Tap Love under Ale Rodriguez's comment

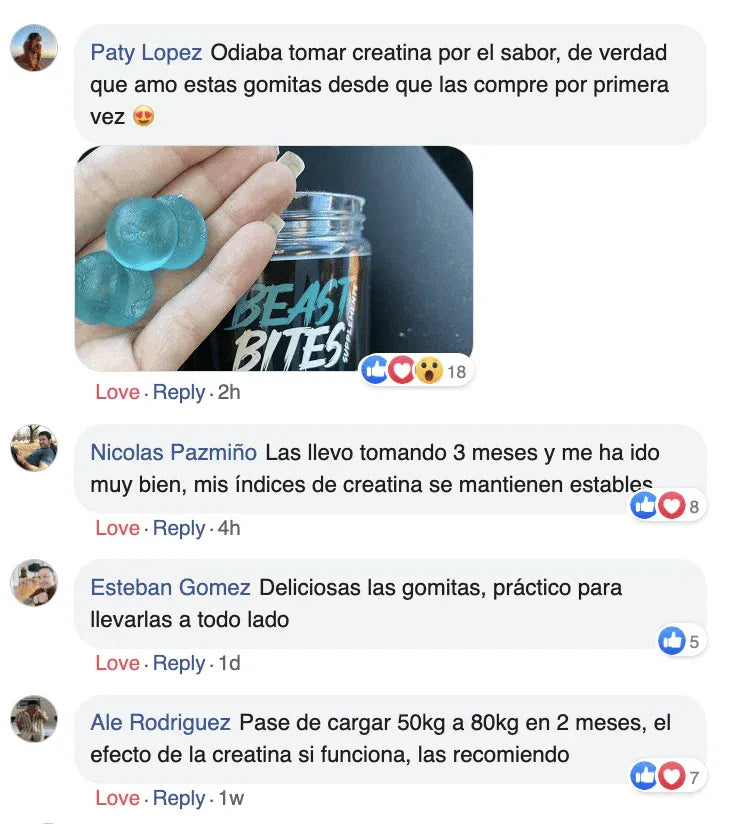pyautogui.click(x=117, y=798)
